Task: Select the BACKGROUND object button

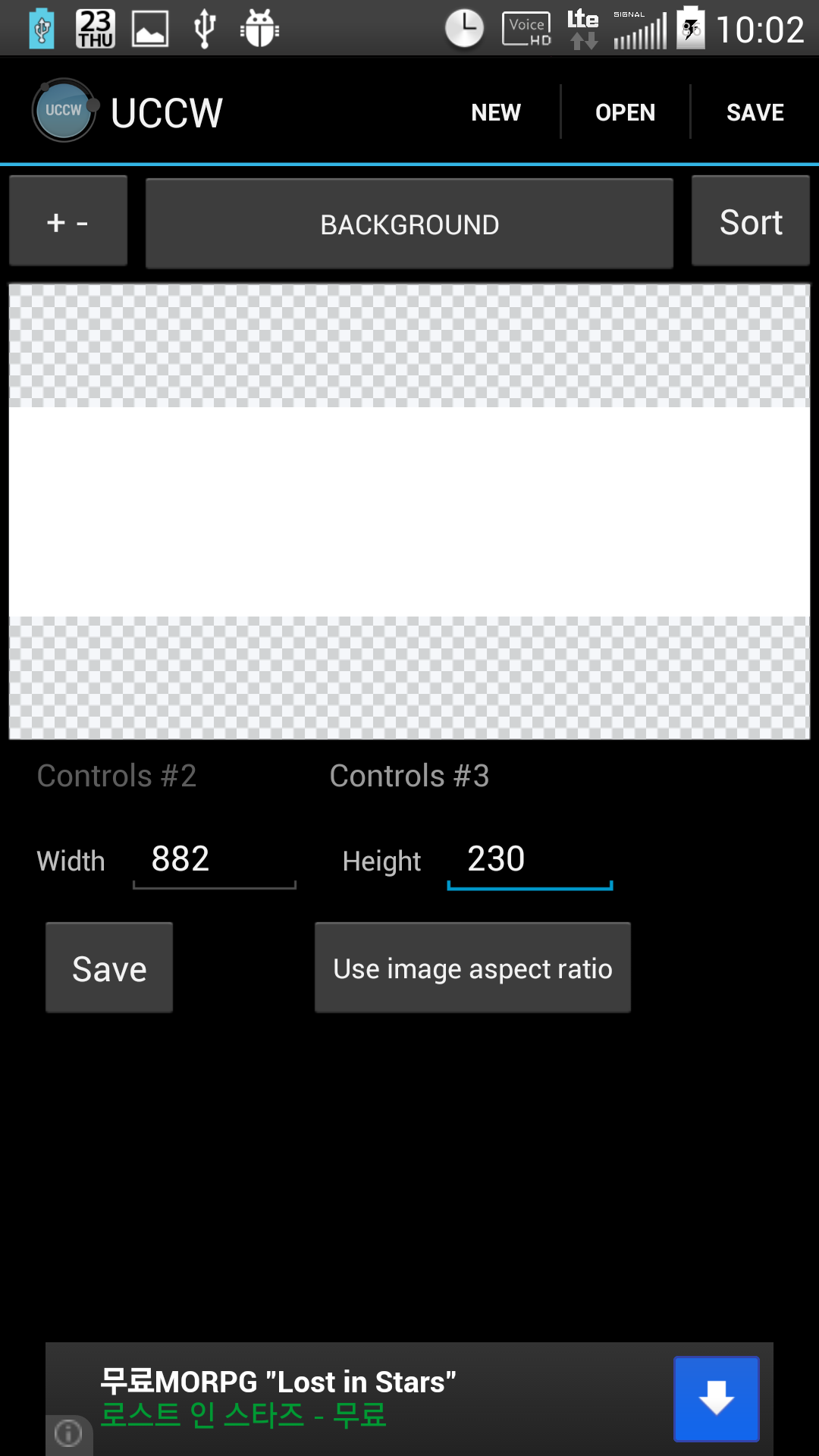Action: (x=409, y=224)
